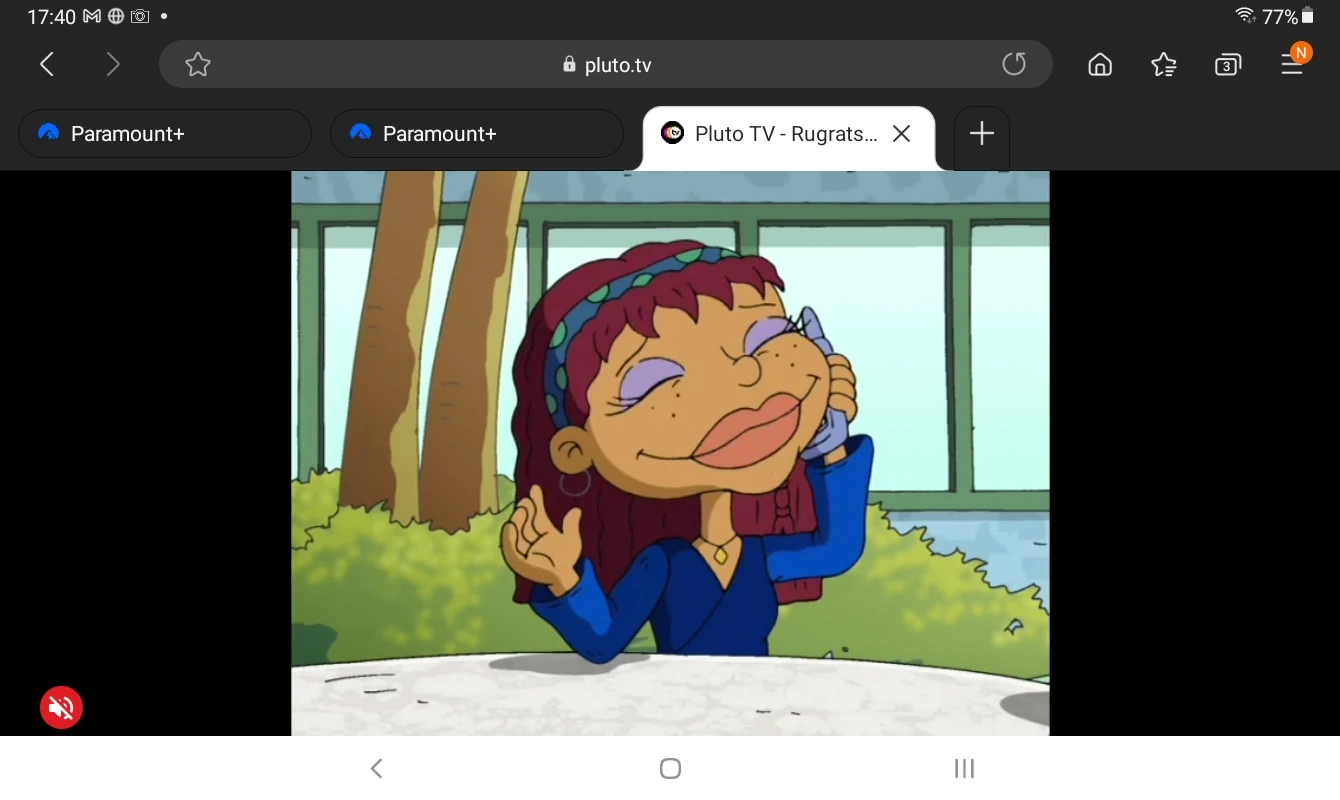Go back to the previous page
This screenshot has width=1340, height=800.
(47, 65)
